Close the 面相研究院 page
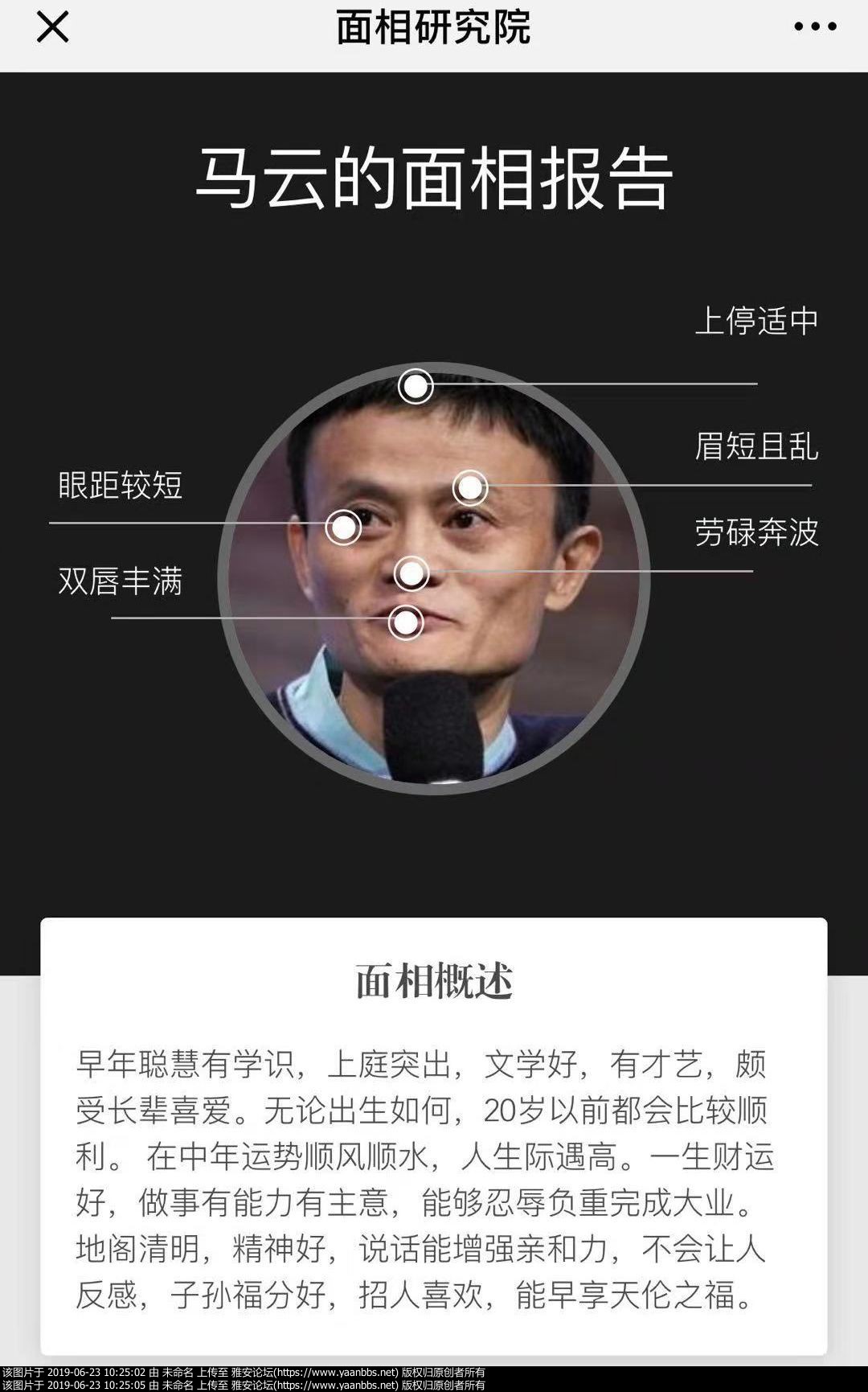The image size is (868, 1392). [x=53, y=27]
